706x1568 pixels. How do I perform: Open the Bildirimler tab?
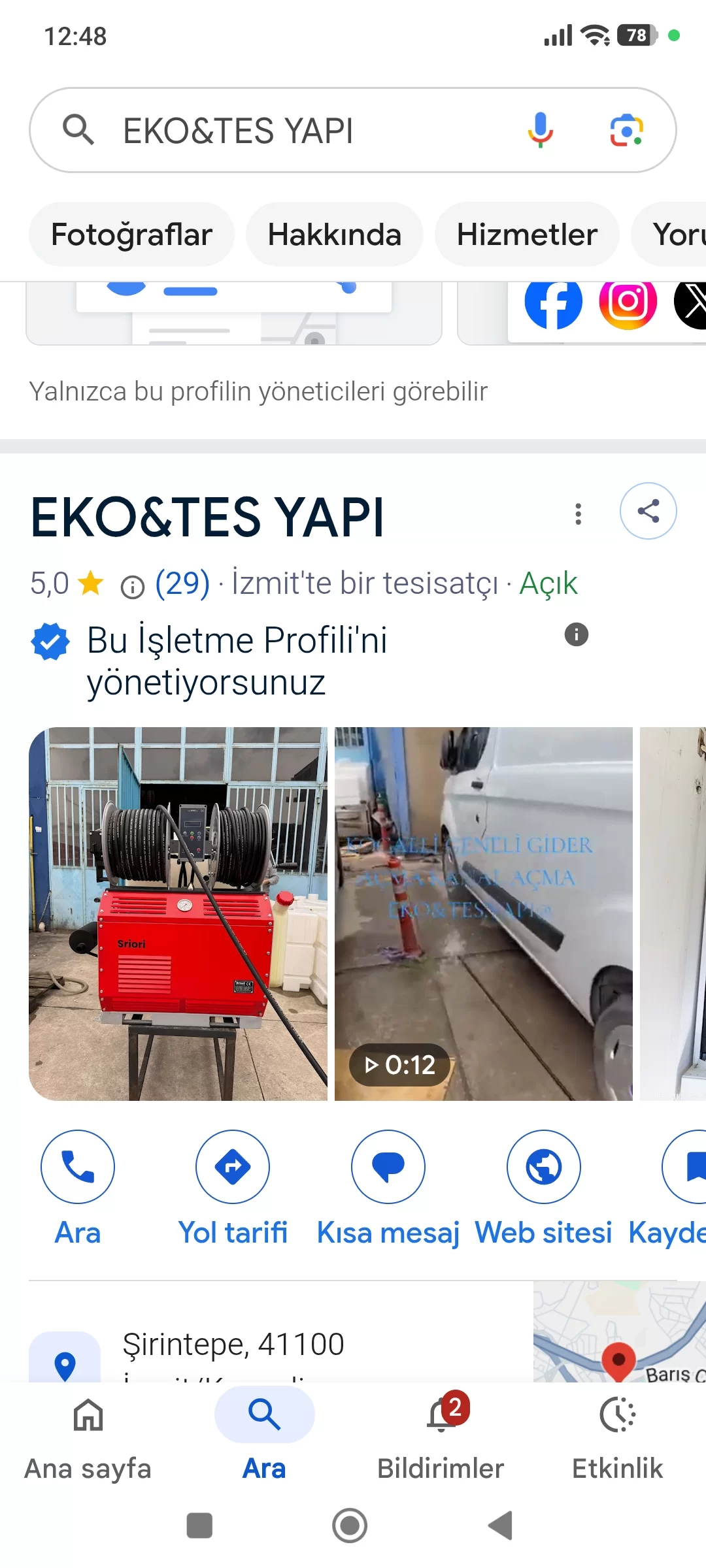pos(441,1436)
